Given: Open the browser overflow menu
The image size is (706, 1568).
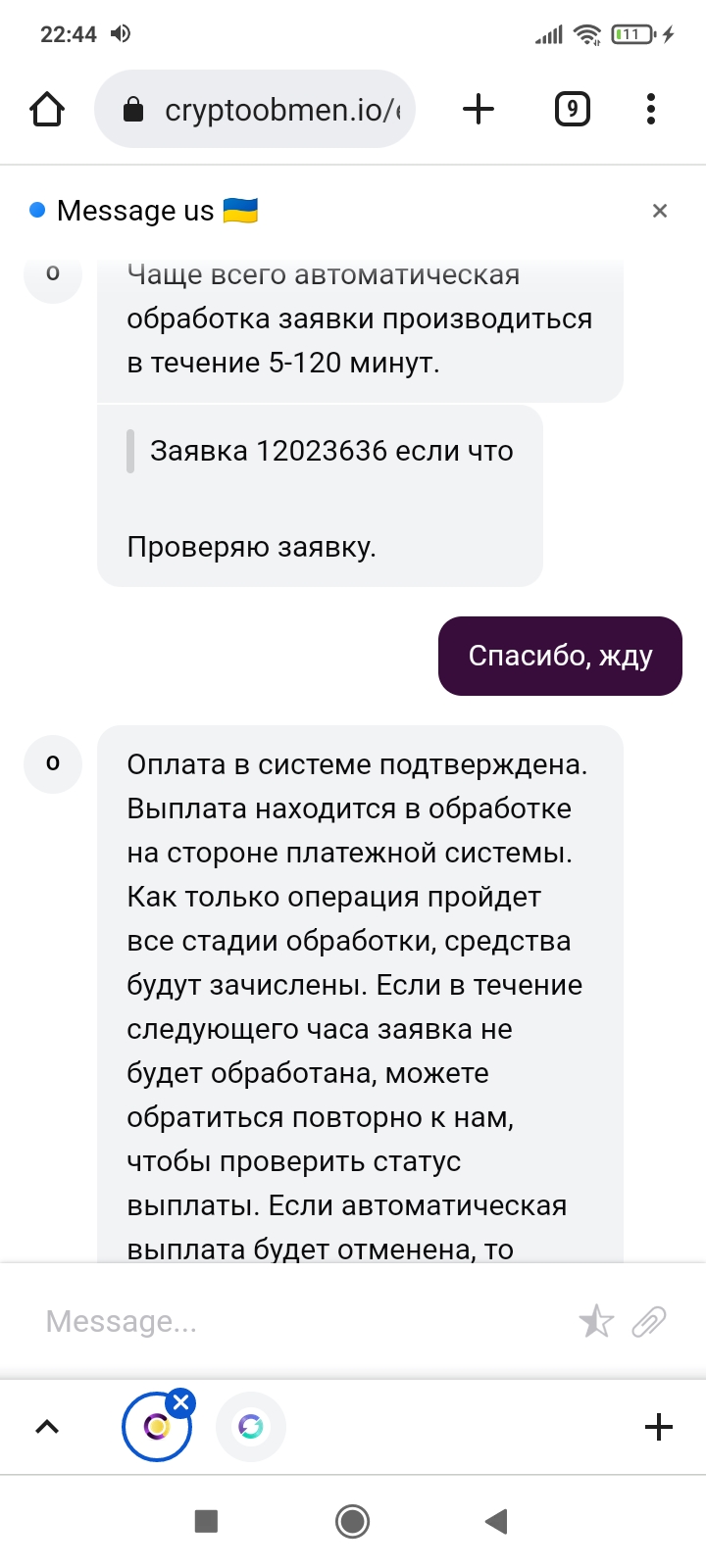Looking at the screenshot, I should coord(651,109).
